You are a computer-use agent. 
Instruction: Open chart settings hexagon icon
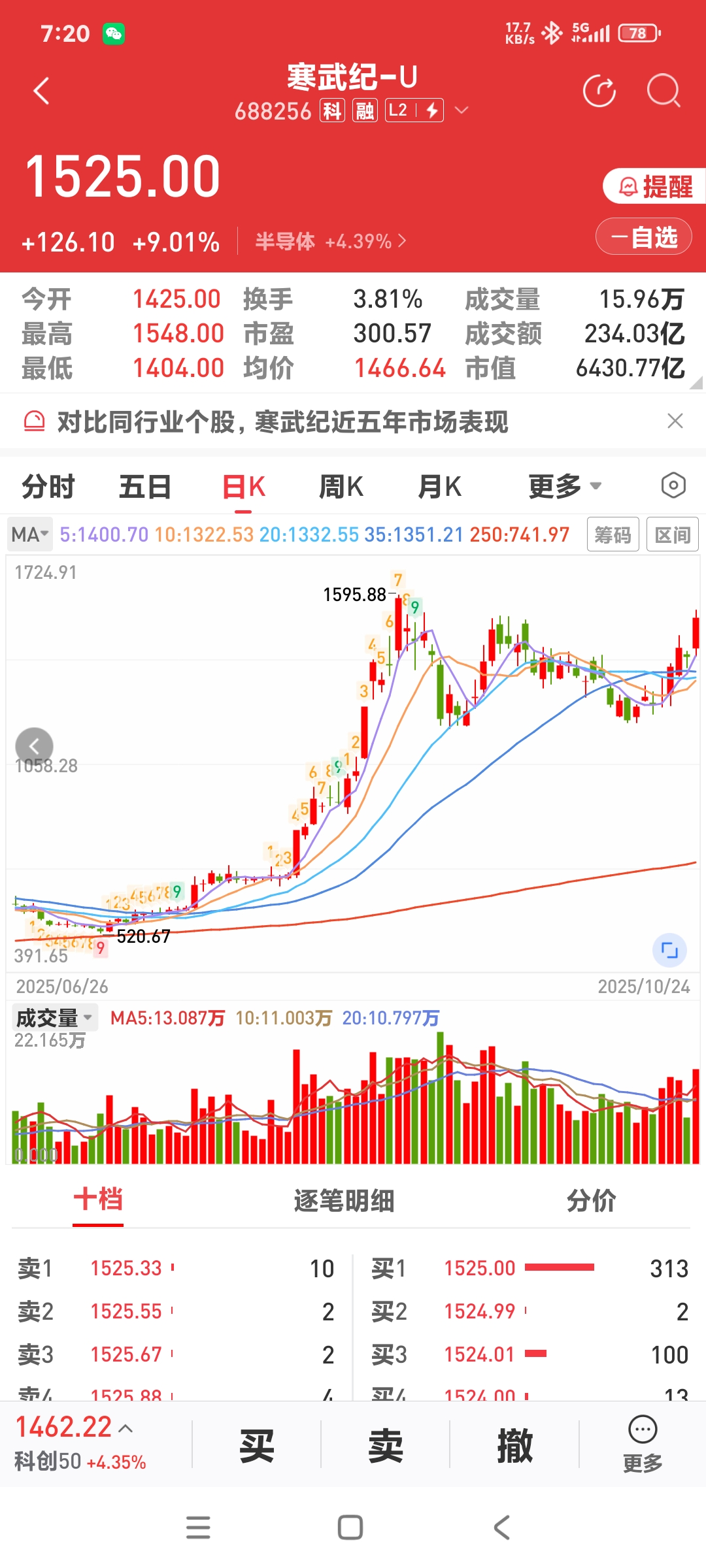pos(673,485)
